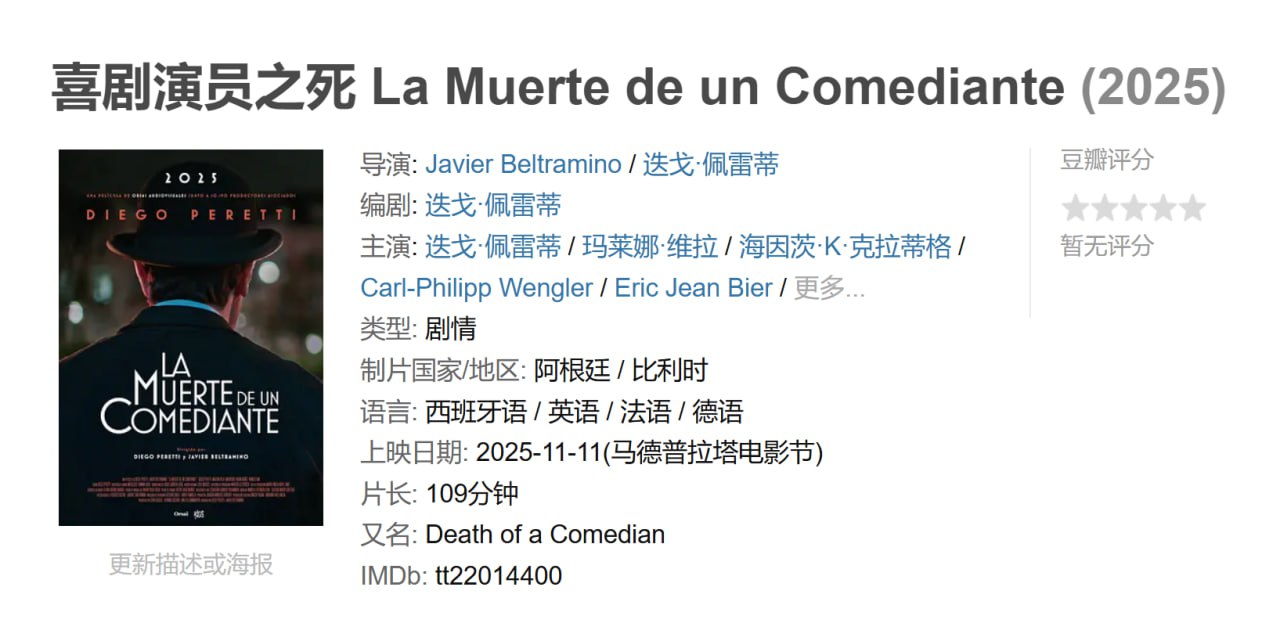
Task: Open 海因茨·K·克拉蒂格 cast link
Action: click(x=845, y=246)
